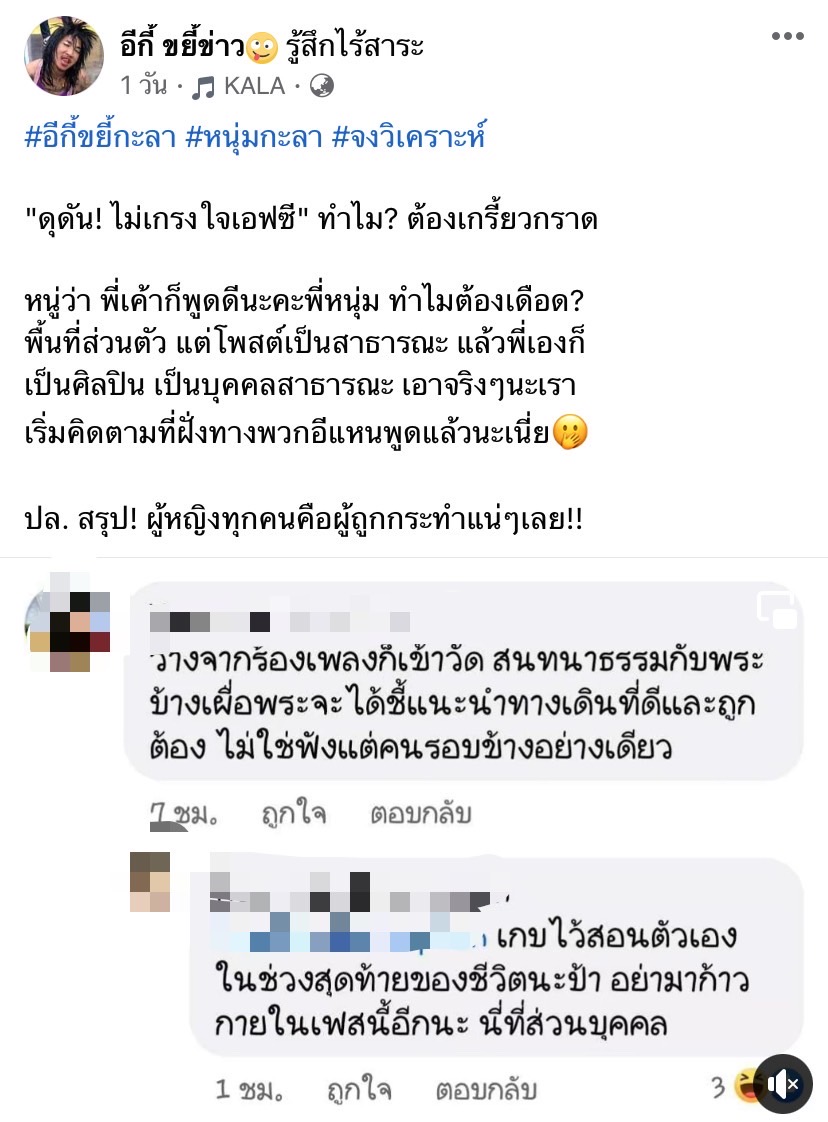Open hashtag #จงวิเคราะห์
This screenshot has width=828, height=1122.
pyautogui.click(x=412, y=138)
